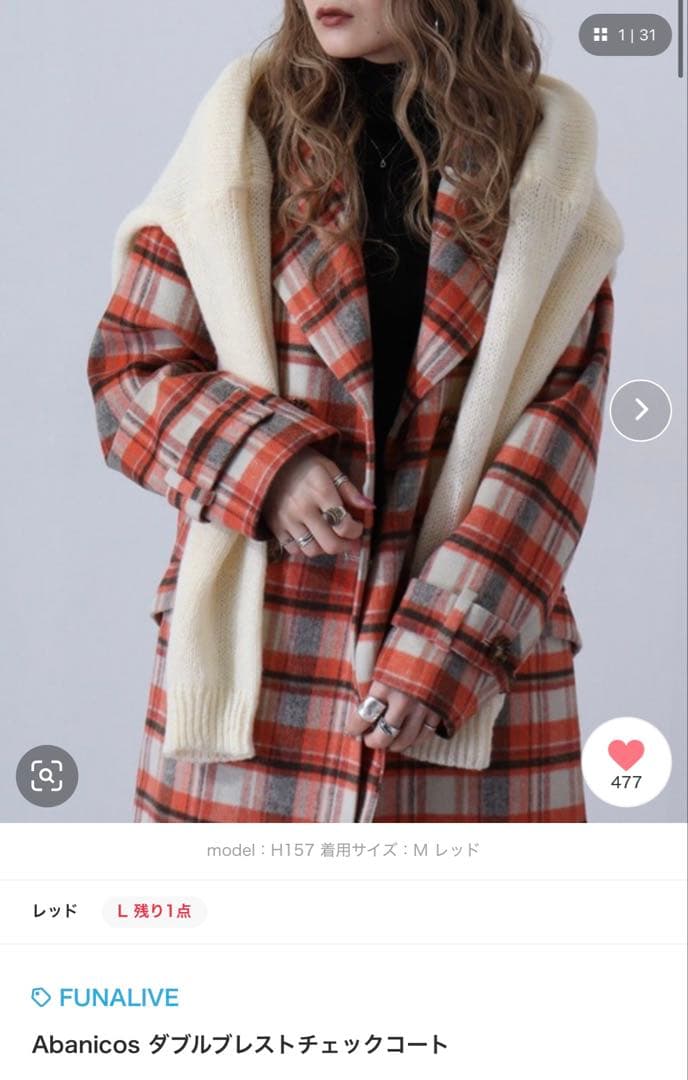Image resolution: width=688 pixels, height=1080 pixels.
Task: Open the visual image search icon
Action: tap(47, 775)
